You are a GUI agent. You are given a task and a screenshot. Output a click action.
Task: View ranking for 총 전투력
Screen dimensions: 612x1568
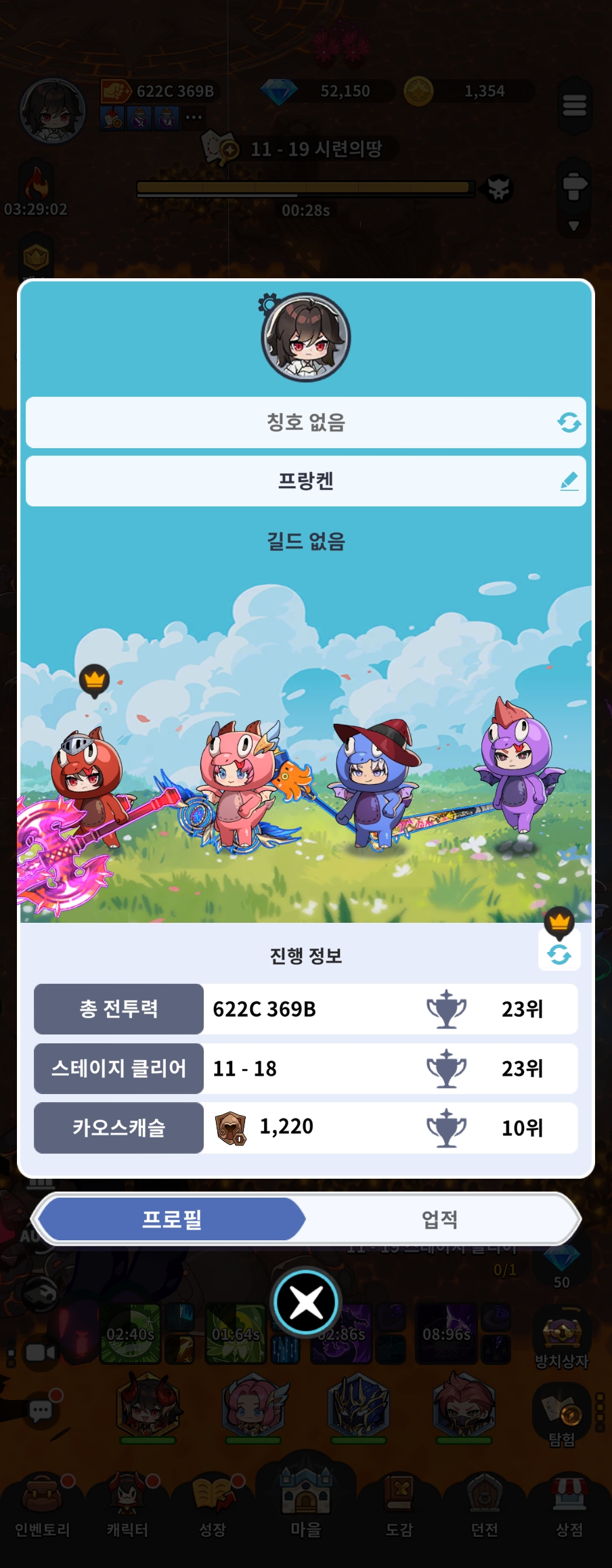tap(446, 1009)
